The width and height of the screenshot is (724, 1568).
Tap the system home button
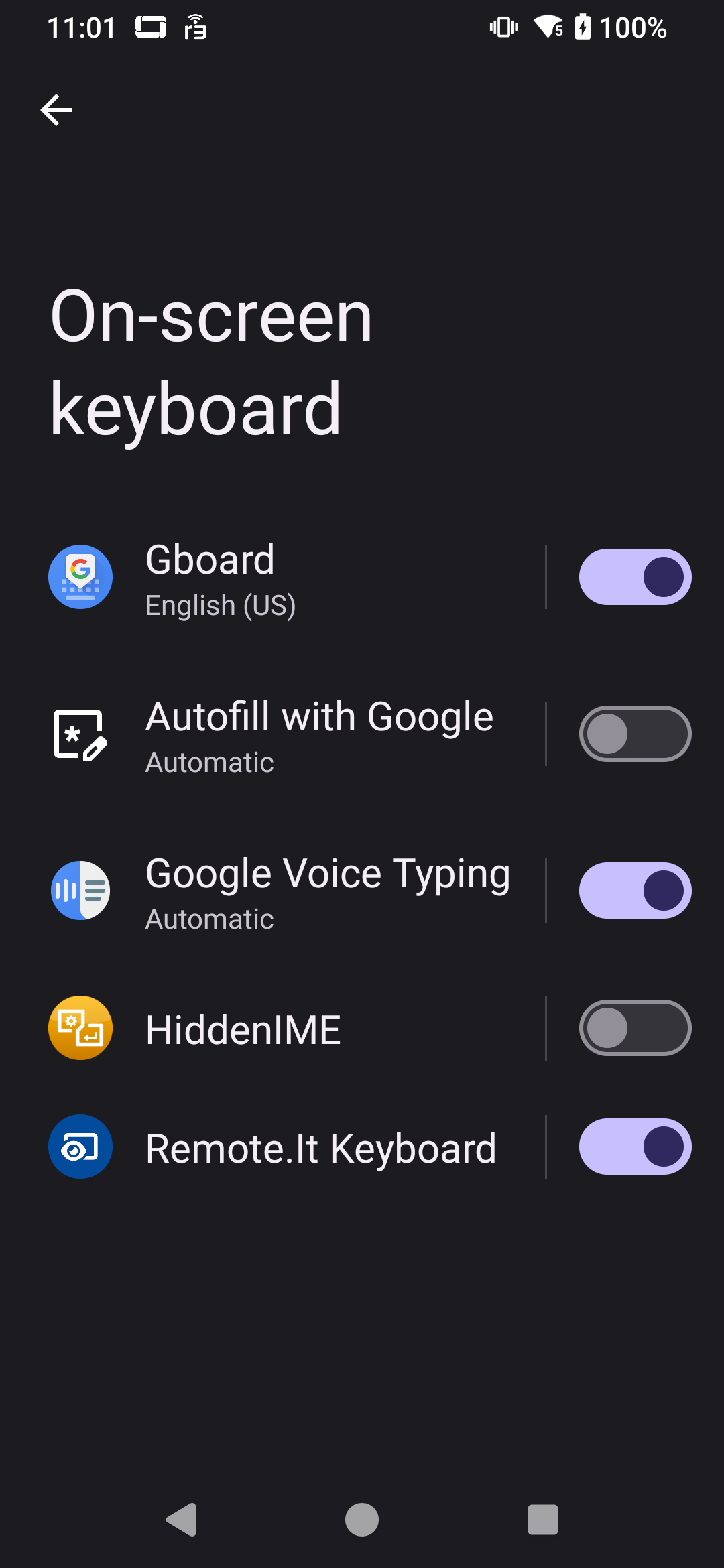[362, 1520]
